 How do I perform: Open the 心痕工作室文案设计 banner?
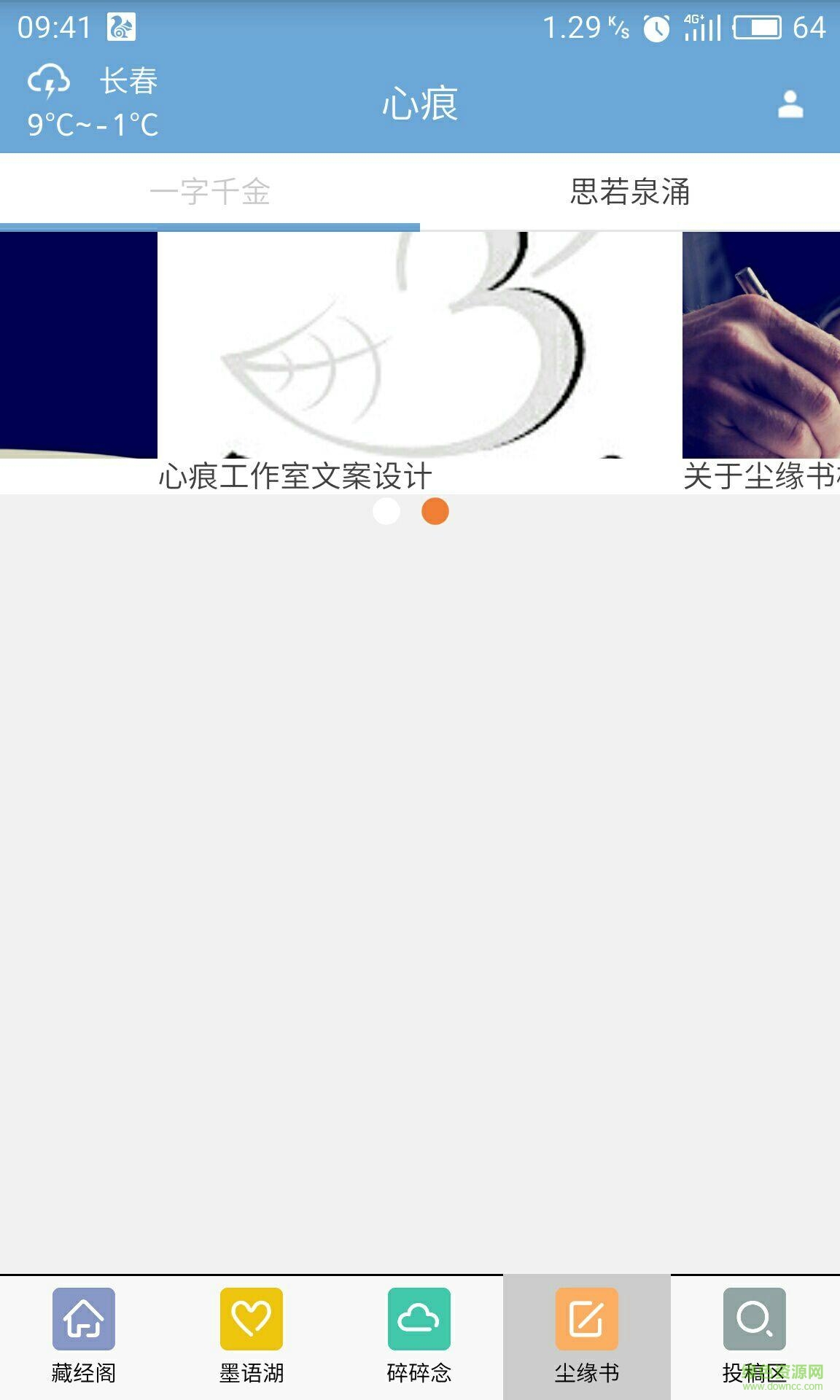coord(419,350)
